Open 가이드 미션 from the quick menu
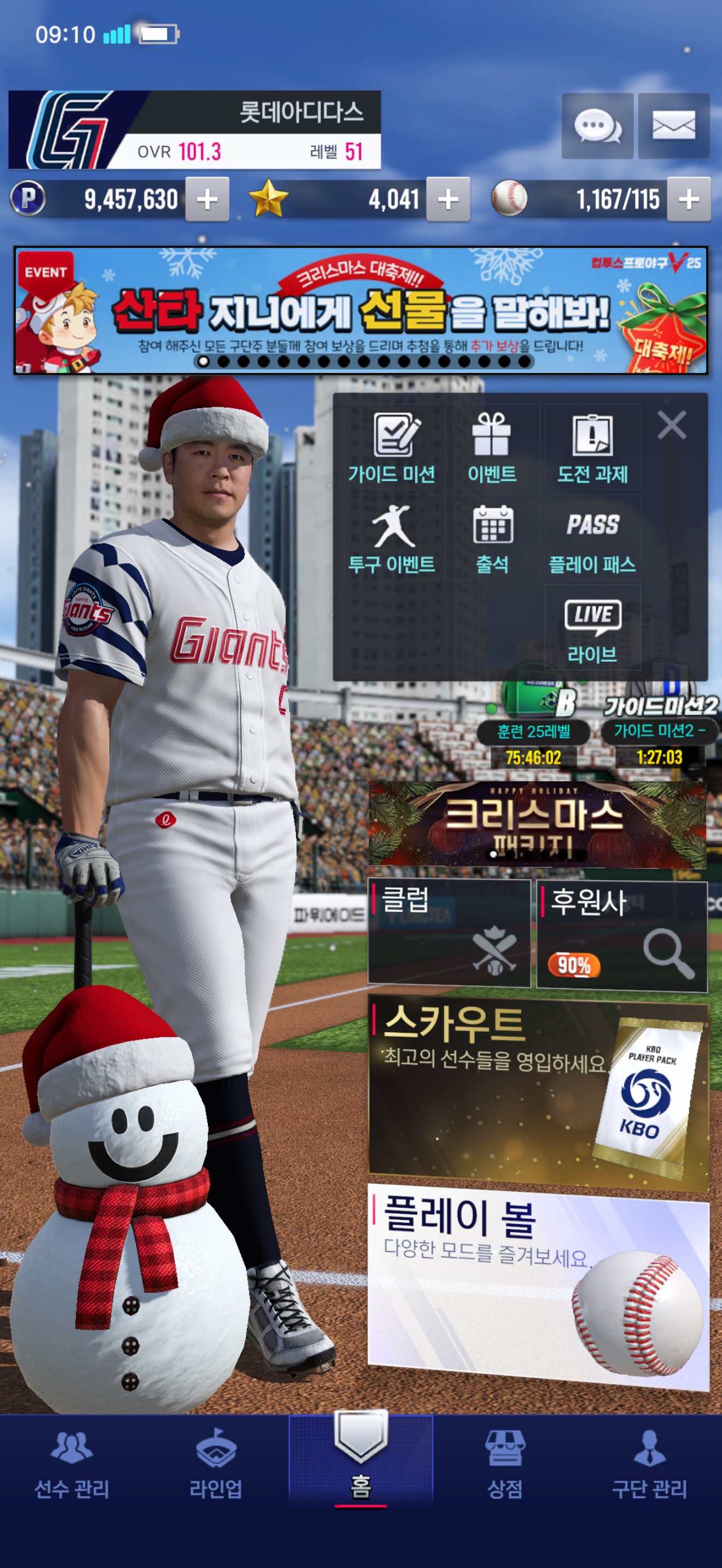Viewport: 722px width, 1568px height. click(x=392, y=448)
